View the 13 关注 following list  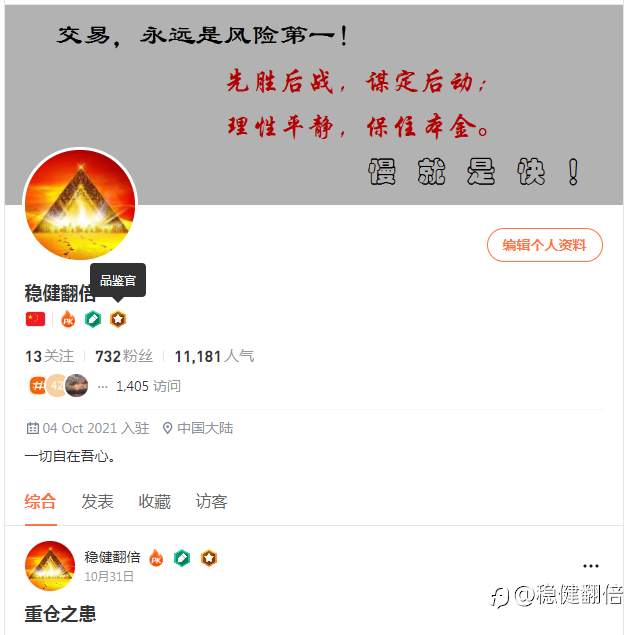[x=49, y=356]
